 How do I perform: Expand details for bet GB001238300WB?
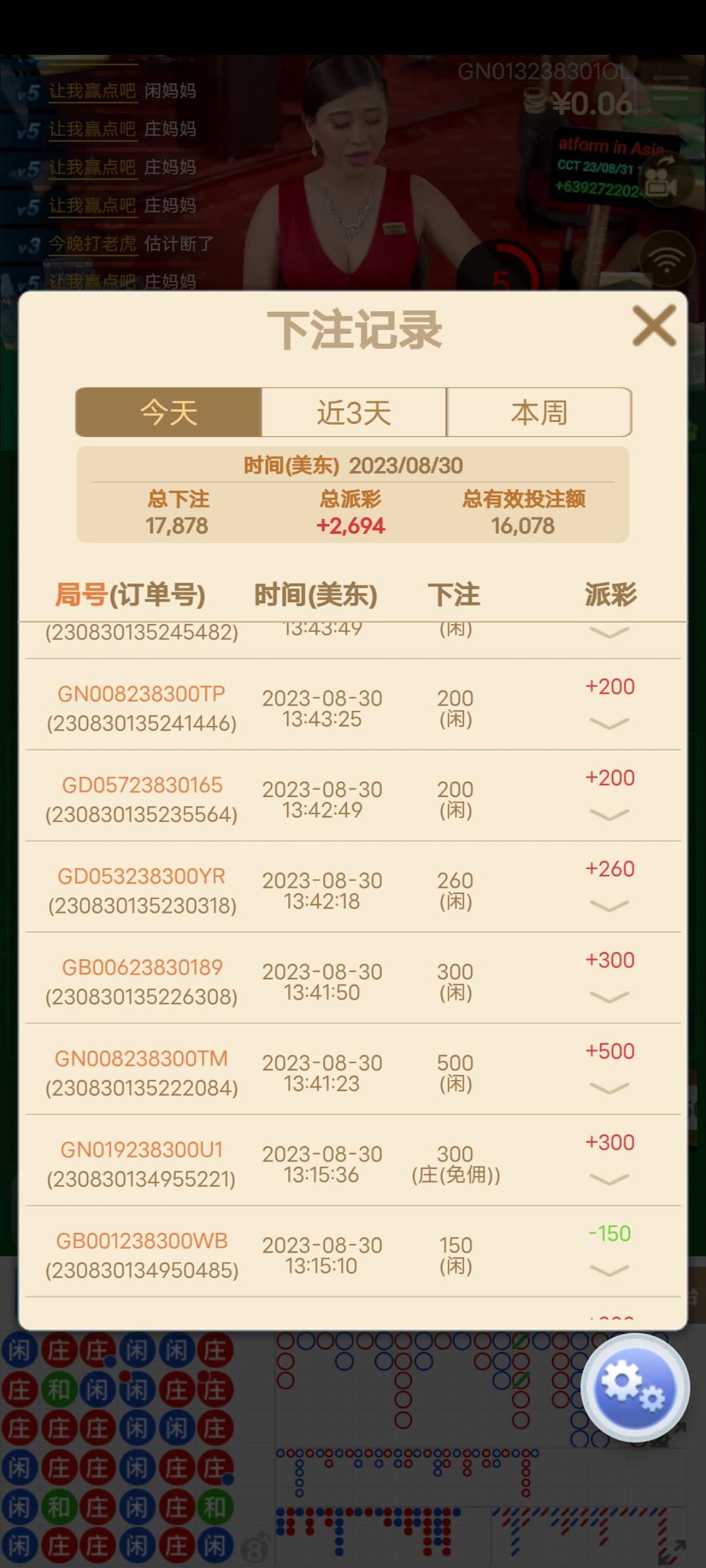pos(609,1270)
